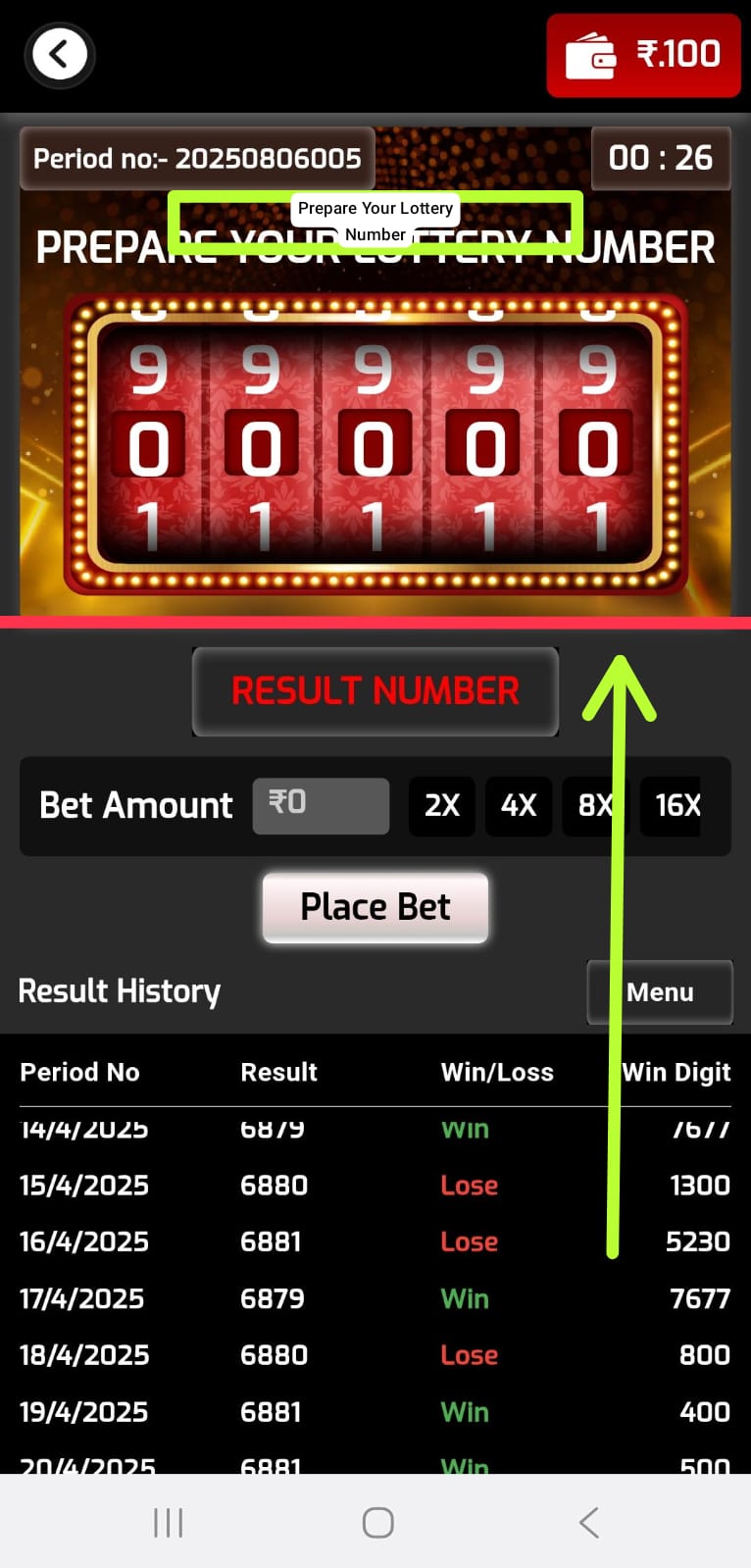Screen dimensions: 751x1568
Task: Select the 2X bet multiplier
Action: pos(441,806)
